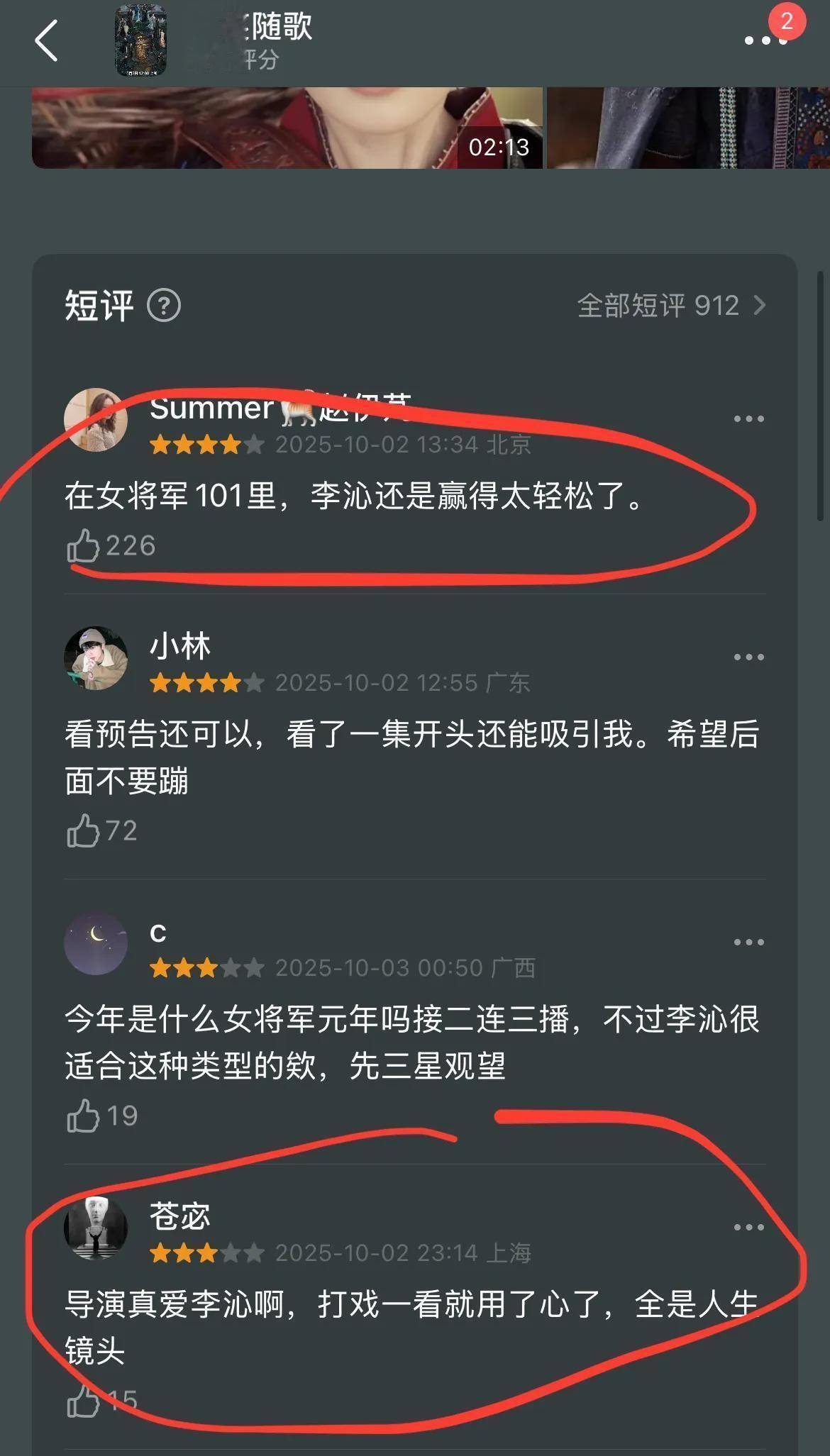Open more options on 小林's review
The height and width of the screenshot is (1456, 830).
point(748,657)
